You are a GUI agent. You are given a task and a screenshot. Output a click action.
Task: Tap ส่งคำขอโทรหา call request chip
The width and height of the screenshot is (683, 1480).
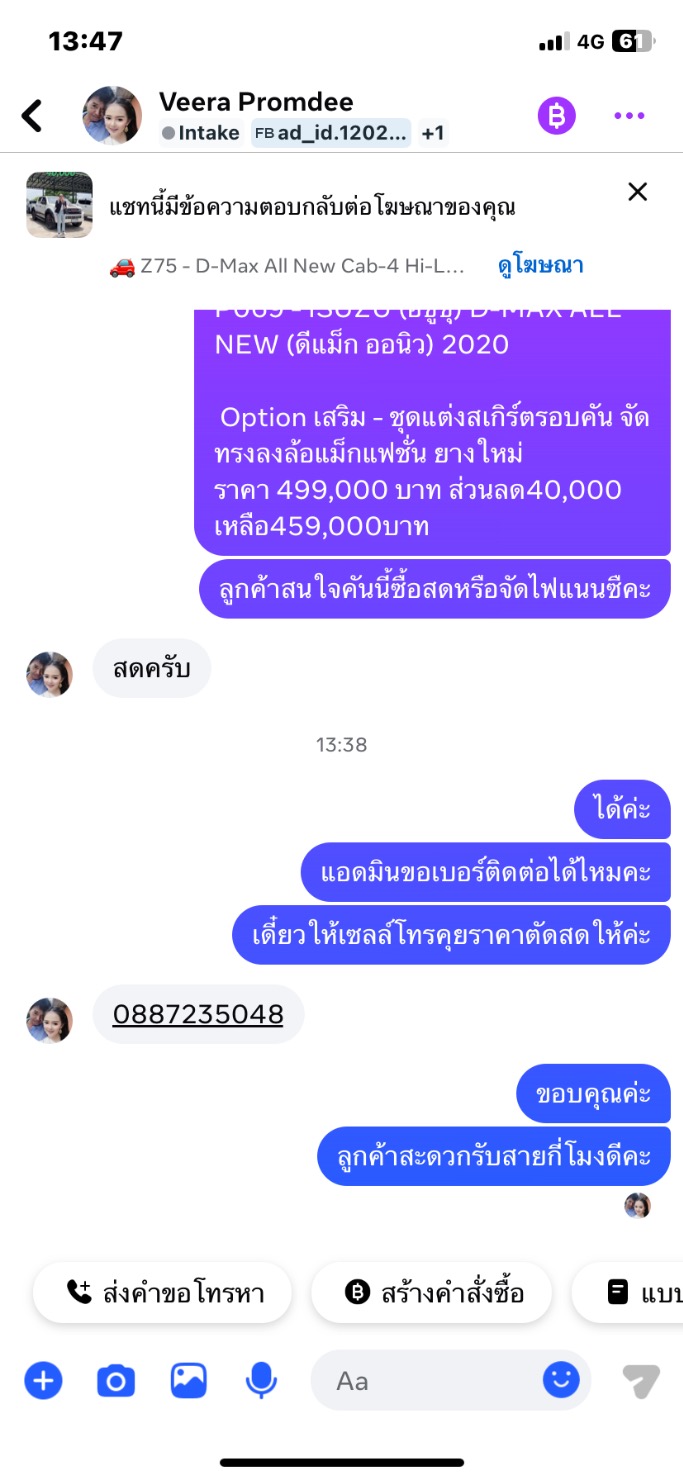click(x=163, y=1293)
